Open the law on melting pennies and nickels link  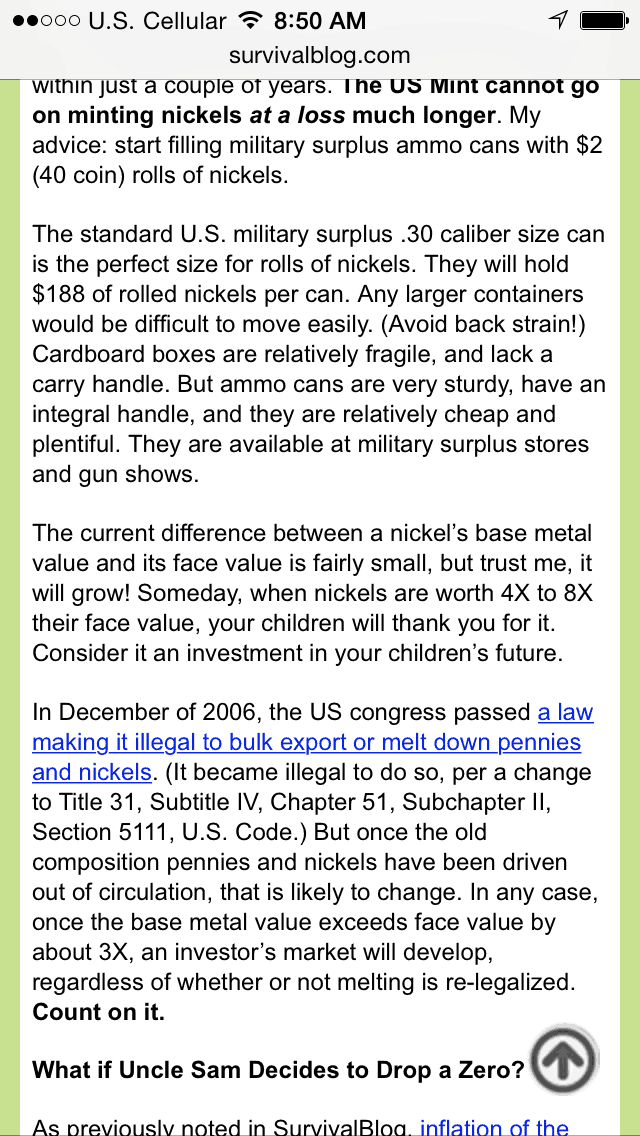[x=307, y=743]
